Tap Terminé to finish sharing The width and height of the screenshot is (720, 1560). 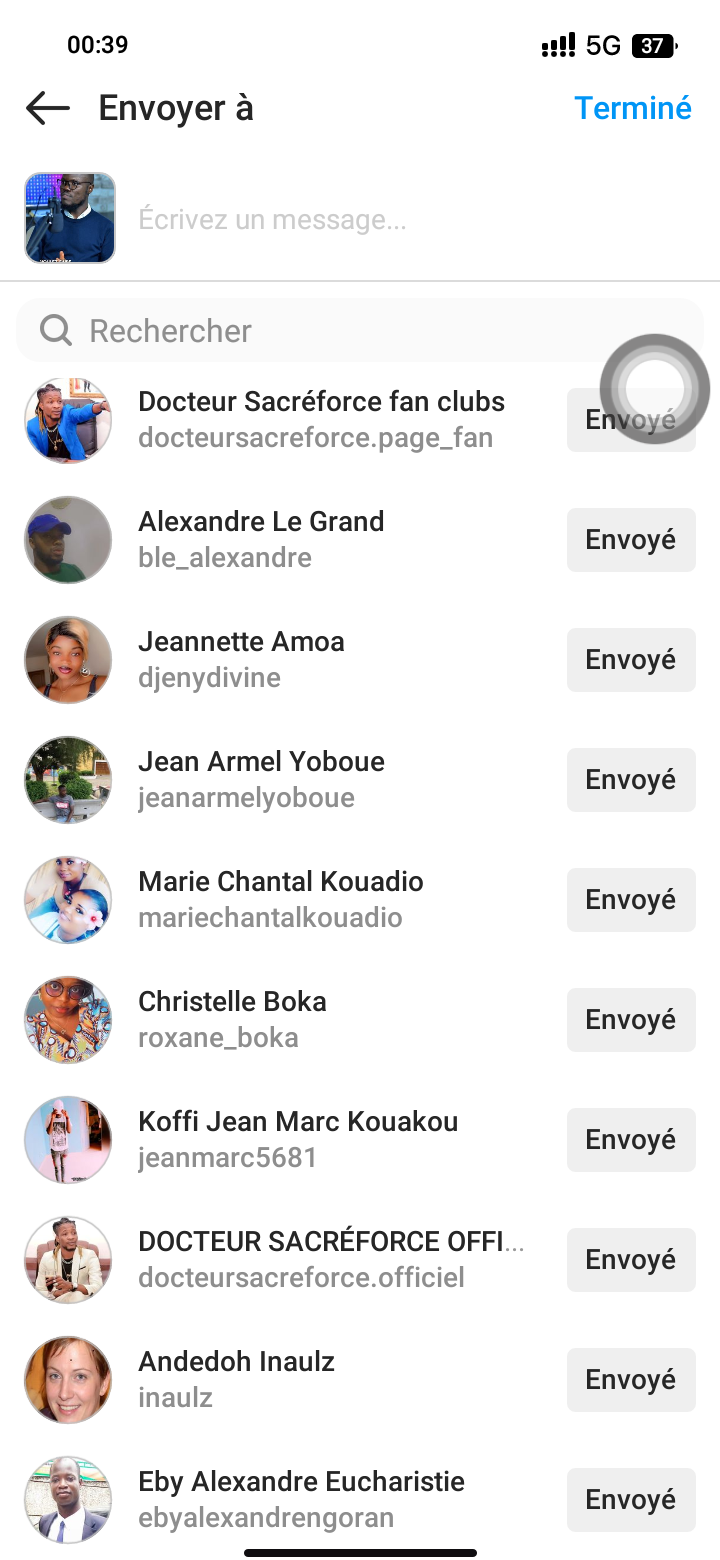coord(632,108)
